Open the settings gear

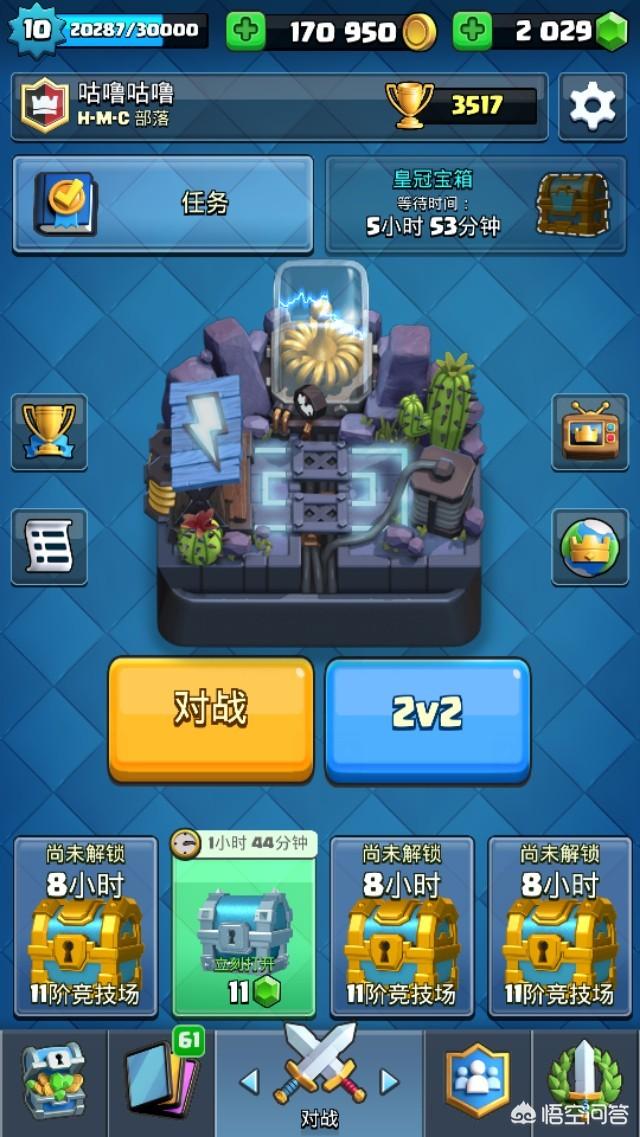click(x=593, y=106)
